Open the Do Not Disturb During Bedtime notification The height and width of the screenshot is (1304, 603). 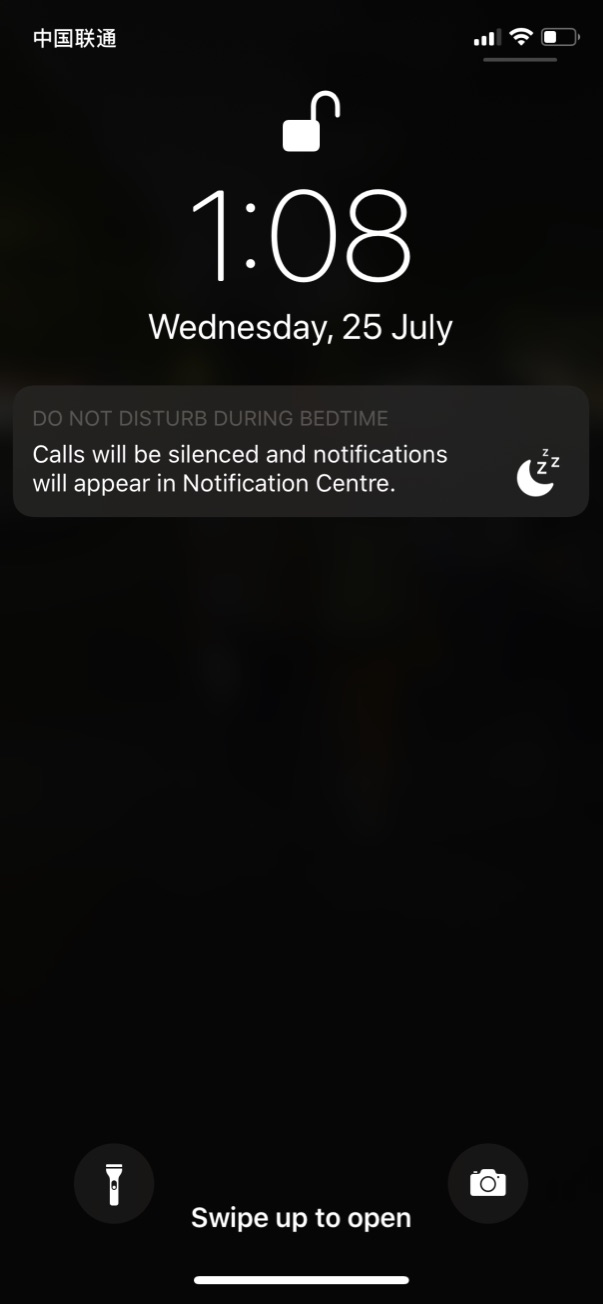pyautogui.click(x=300, y=452)
